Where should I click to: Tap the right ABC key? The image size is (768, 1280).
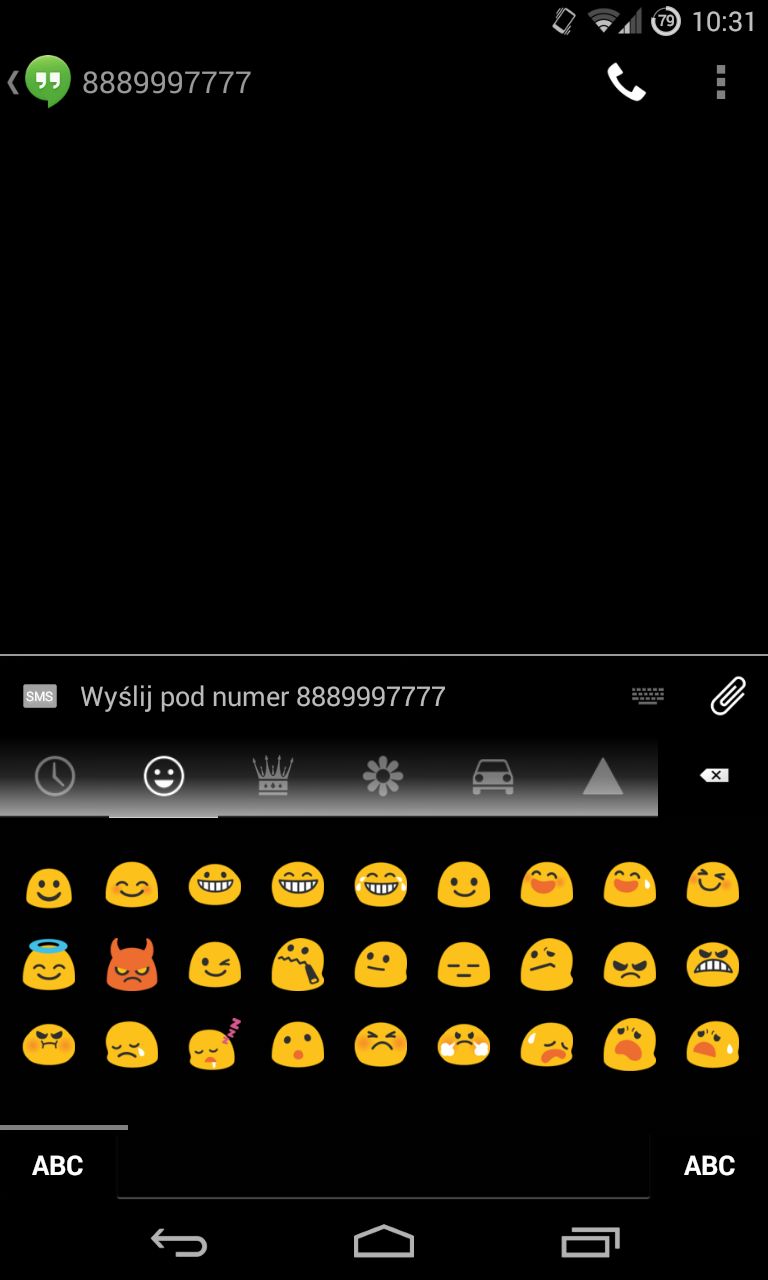(709, 1165)
